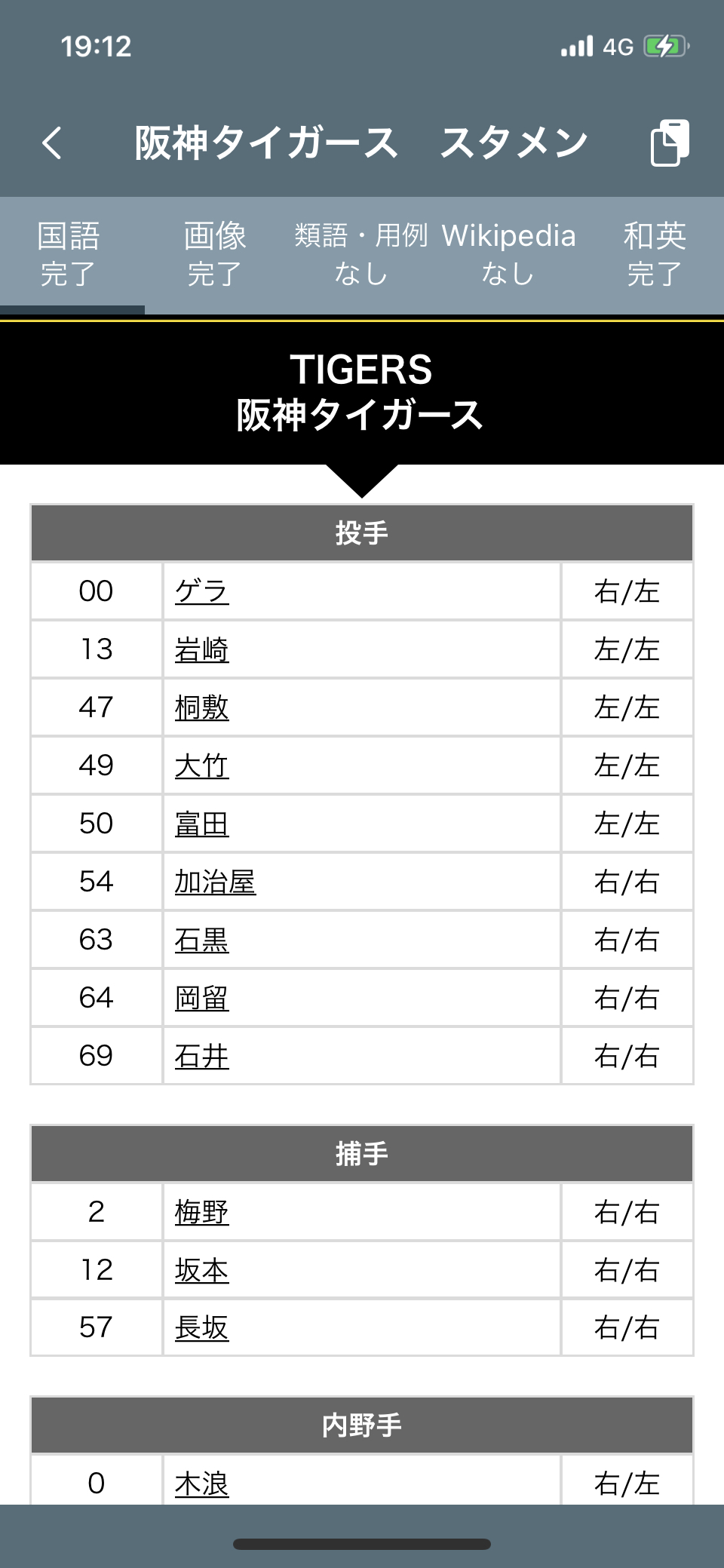The image size is (724, 1568).
Task: Open the 岩崎 player link
Action: pyautogui.click(x=201, y=649)
